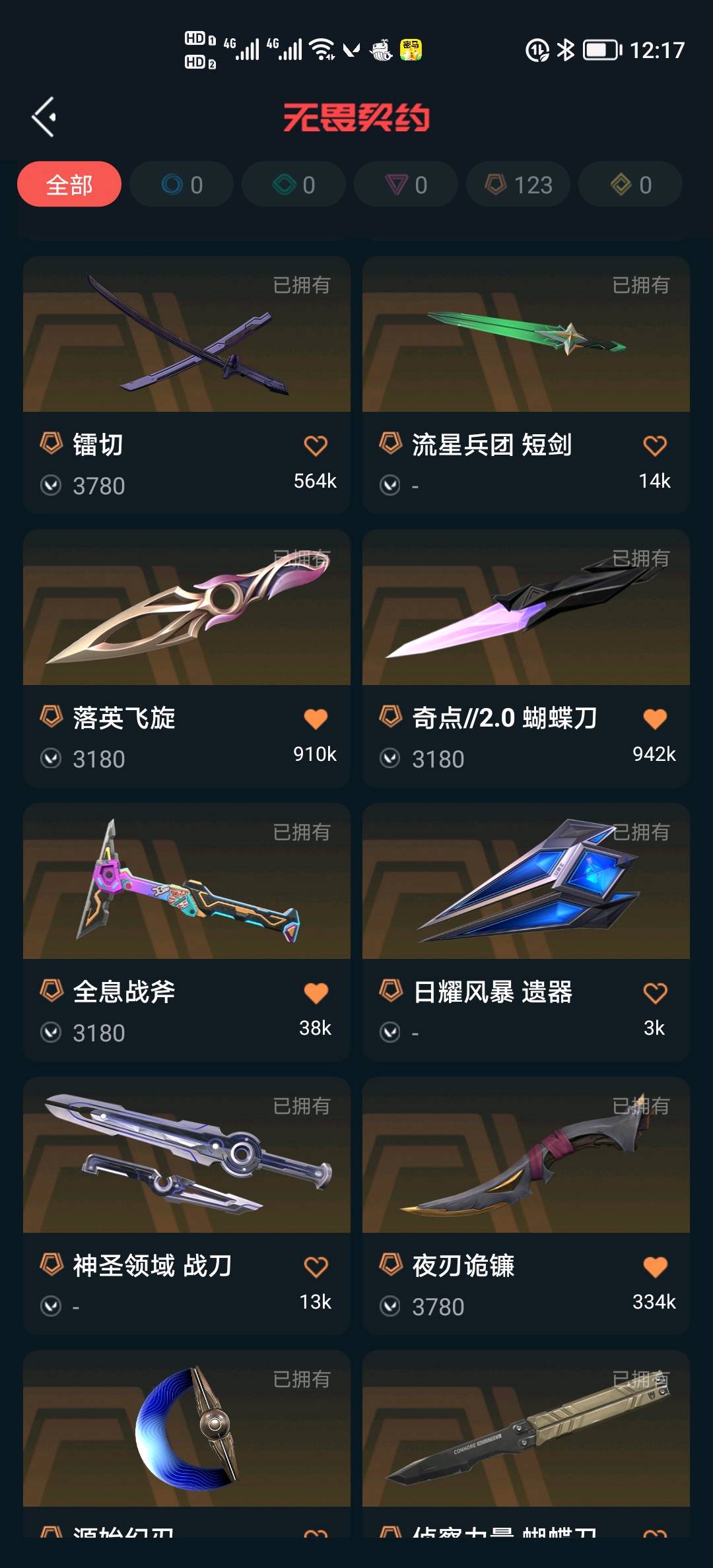Remove like from 奇点//2.0 蝴蝶刀
713x1568 pixels.
[x=655, y=719]
